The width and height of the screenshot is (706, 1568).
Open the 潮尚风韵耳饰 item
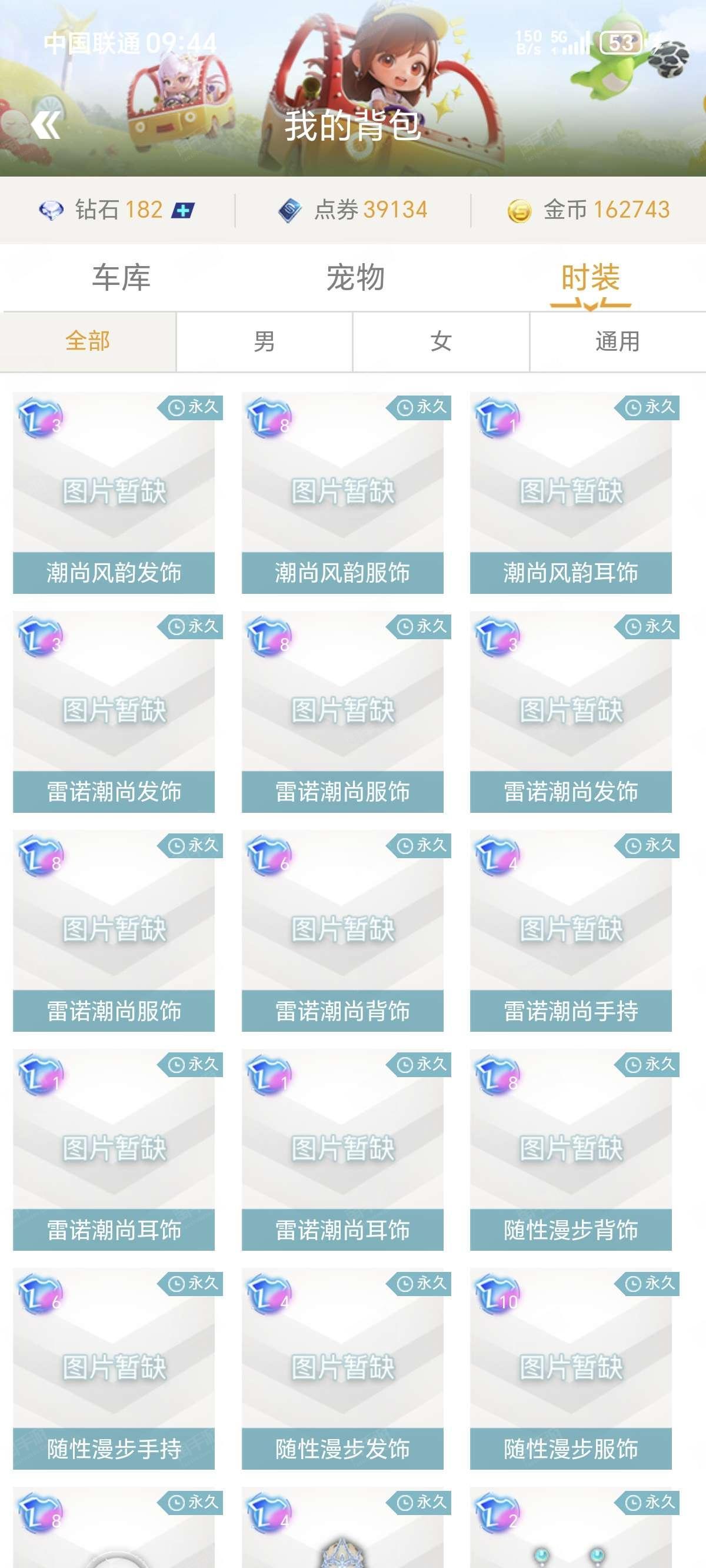[571, 493]
